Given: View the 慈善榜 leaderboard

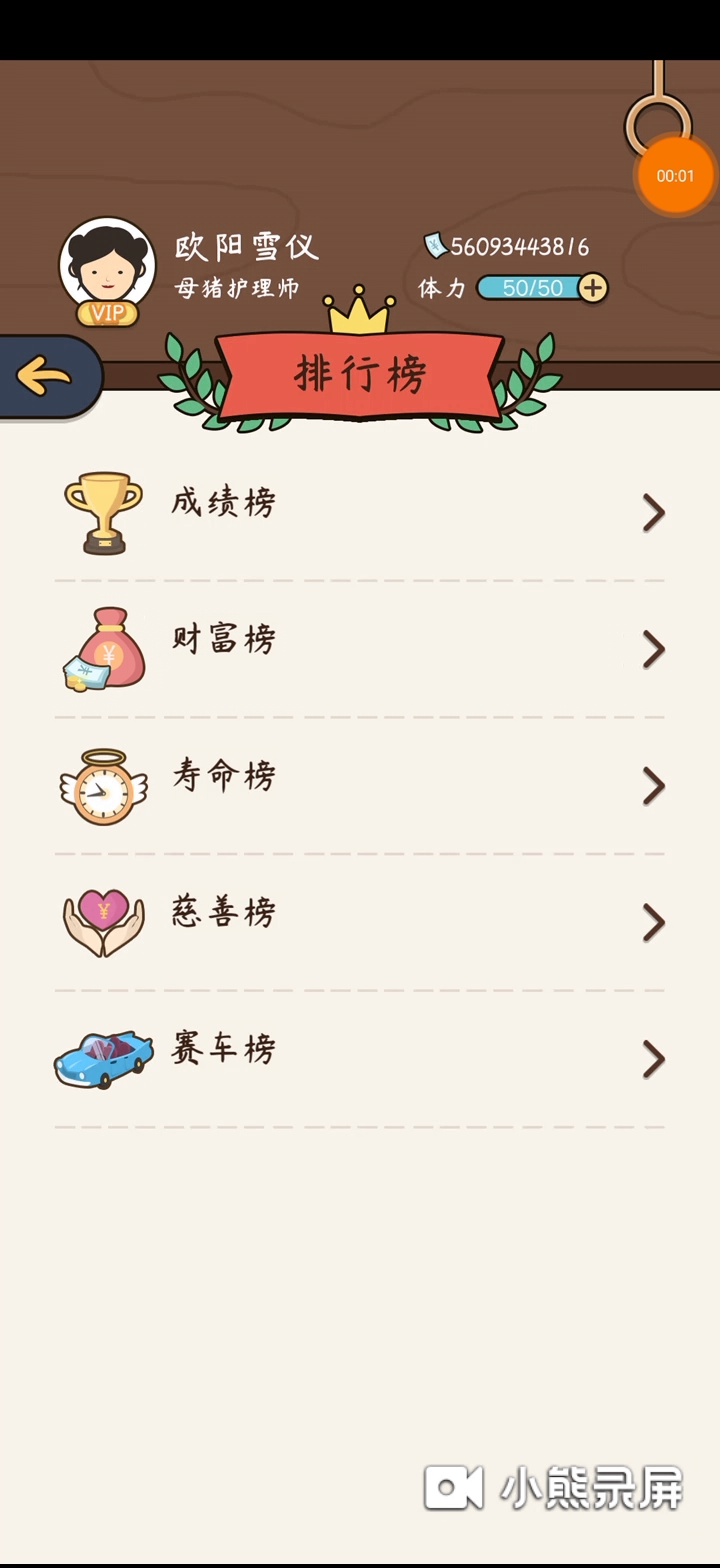Looking at the screenshot, I should pos(360,921).
